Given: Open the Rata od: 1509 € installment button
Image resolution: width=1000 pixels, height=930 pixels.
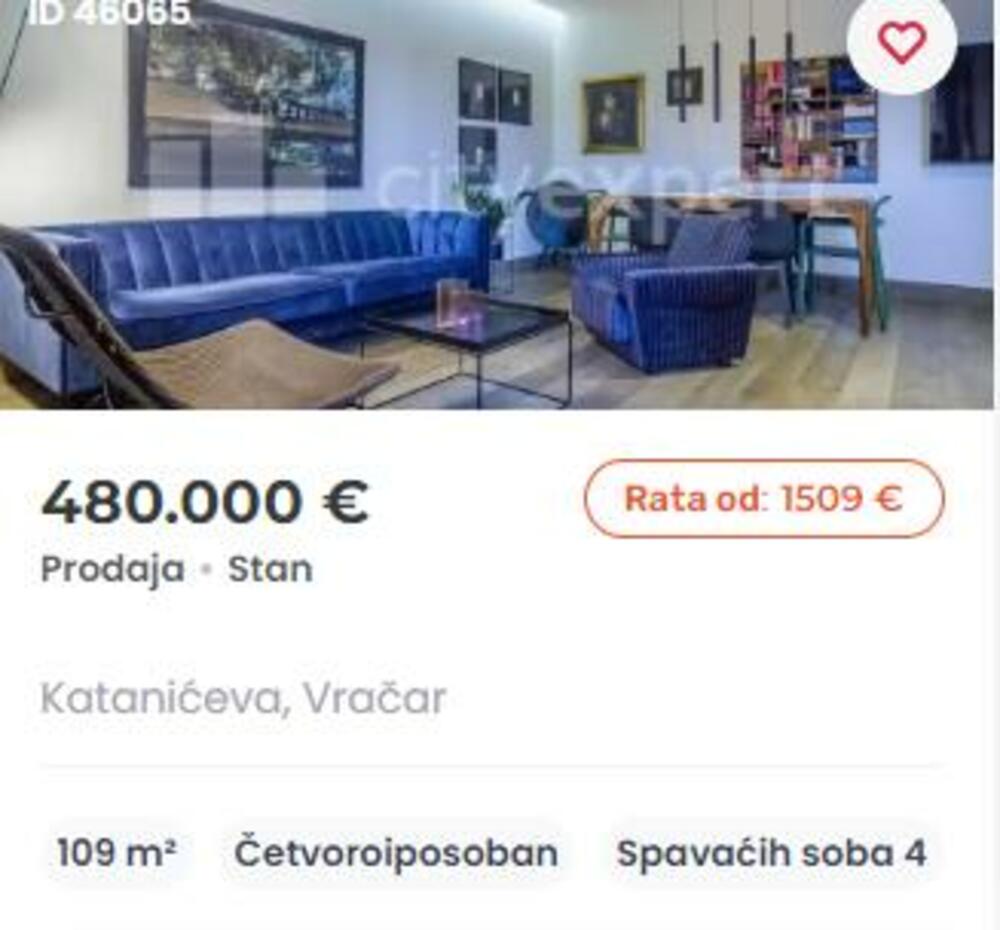Looking at the screenshot, I should tap(764, 499).
